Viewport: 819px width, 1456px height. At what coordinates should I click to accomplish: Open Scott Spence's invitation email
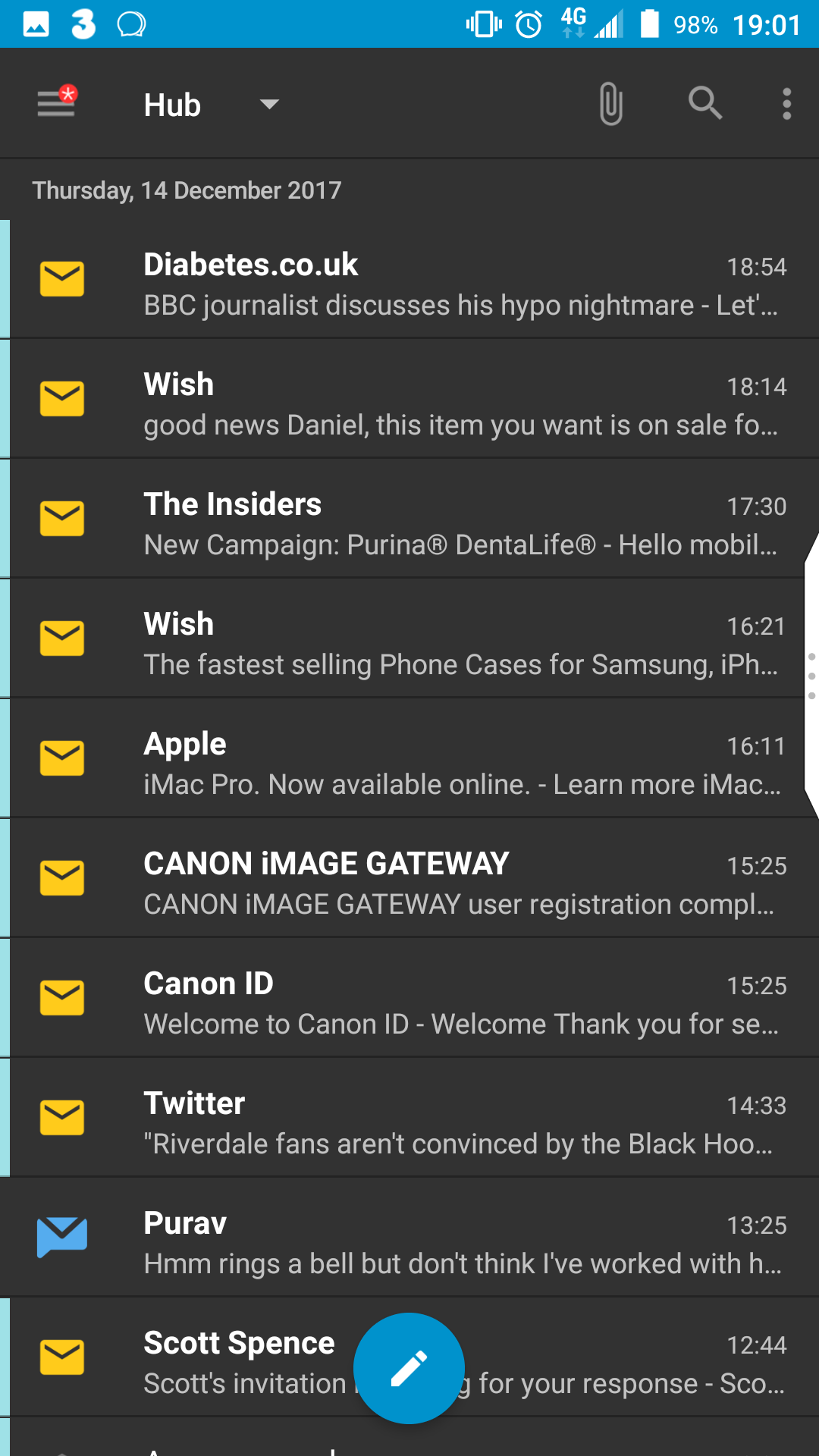click(409, 1357)
